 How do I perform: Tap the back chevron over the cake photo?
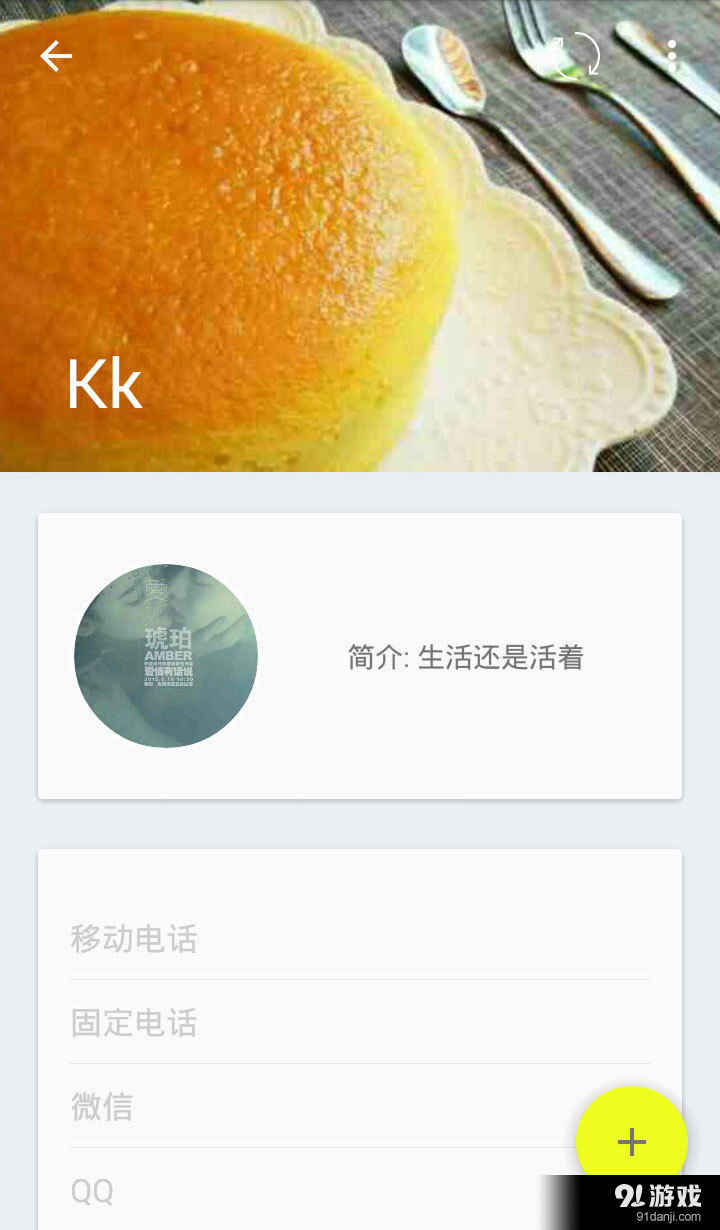point(55,56)
